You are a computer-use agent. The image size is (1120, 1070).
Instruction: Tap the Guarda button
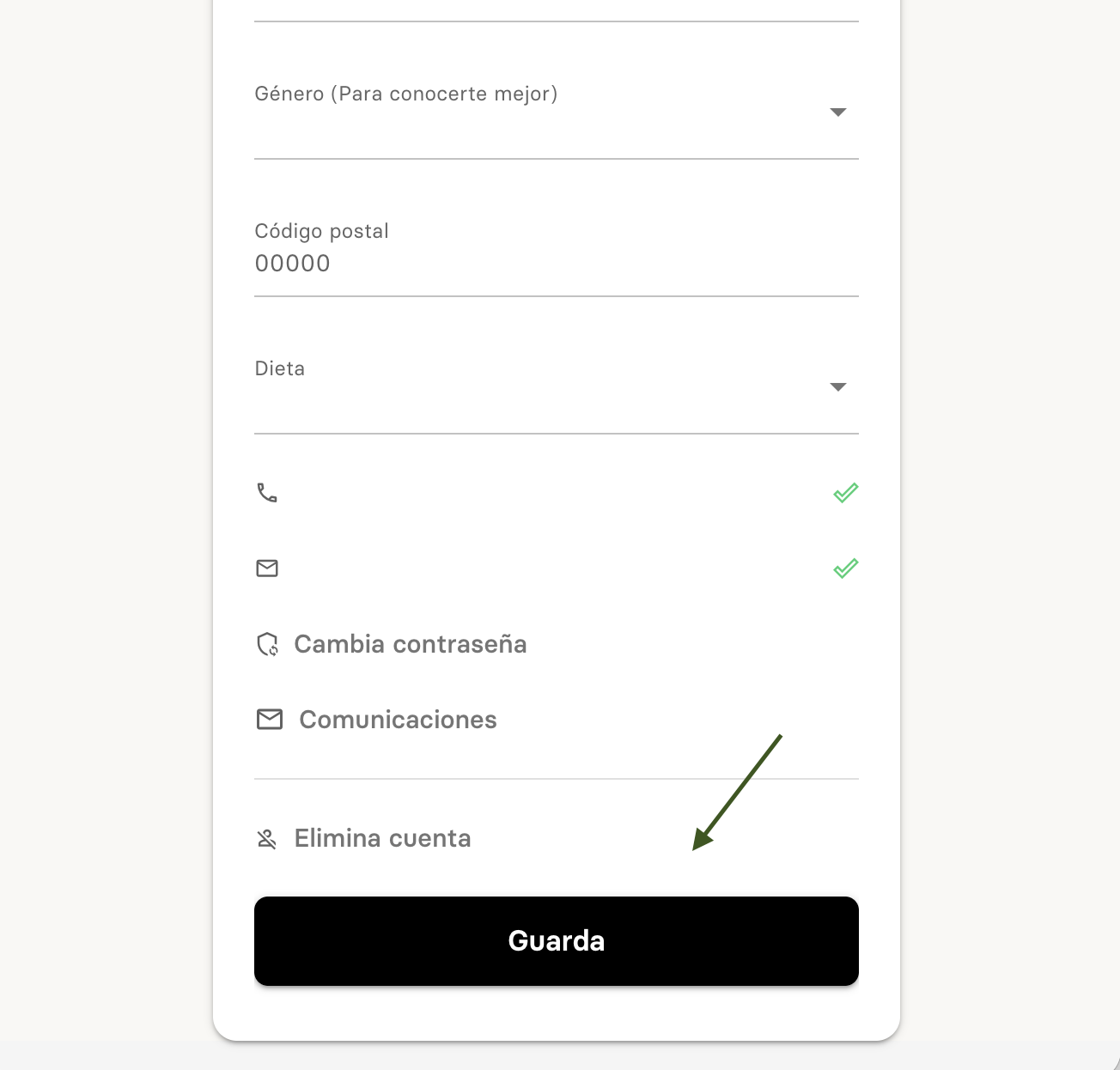[x=556, y=941]
